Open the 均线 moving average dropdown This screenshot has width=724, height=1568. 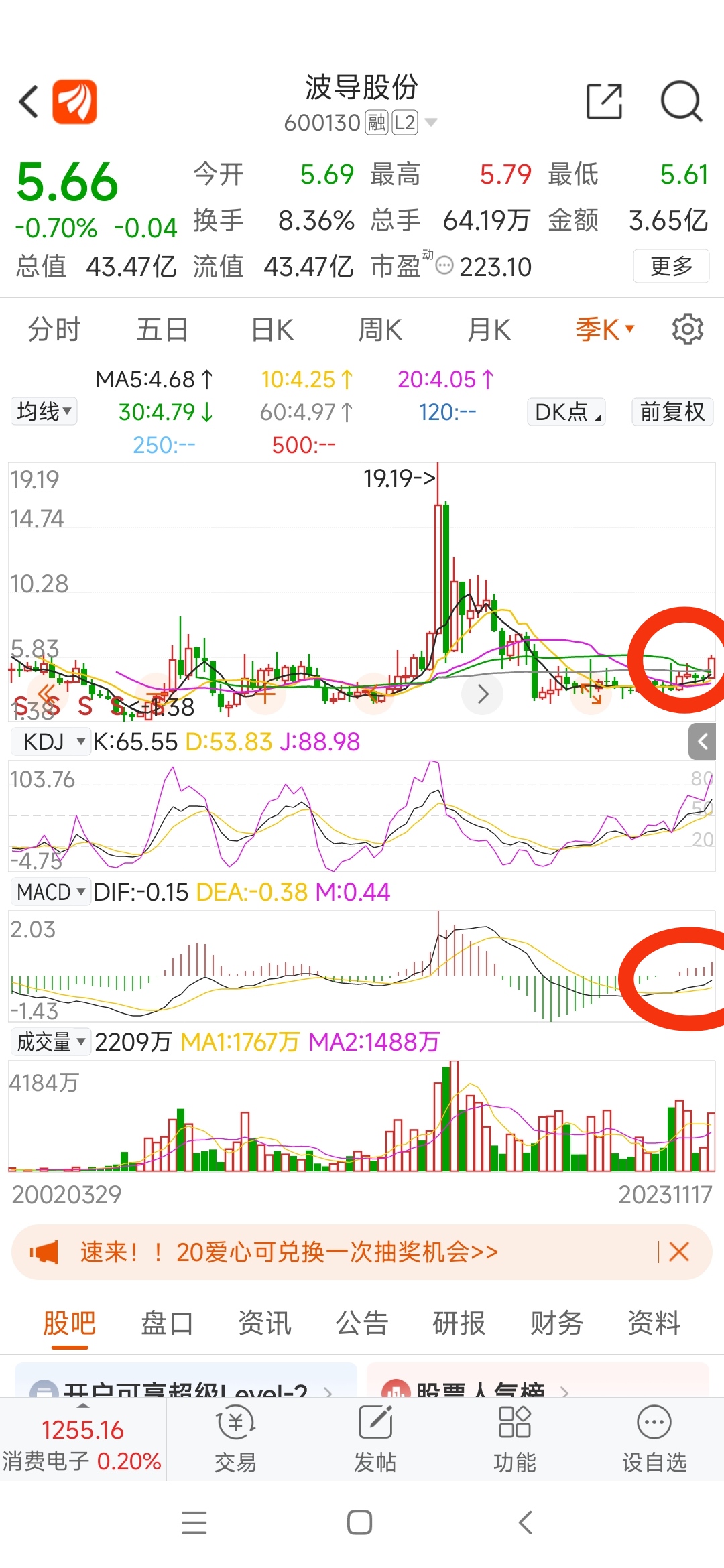[x=43, y=411]
